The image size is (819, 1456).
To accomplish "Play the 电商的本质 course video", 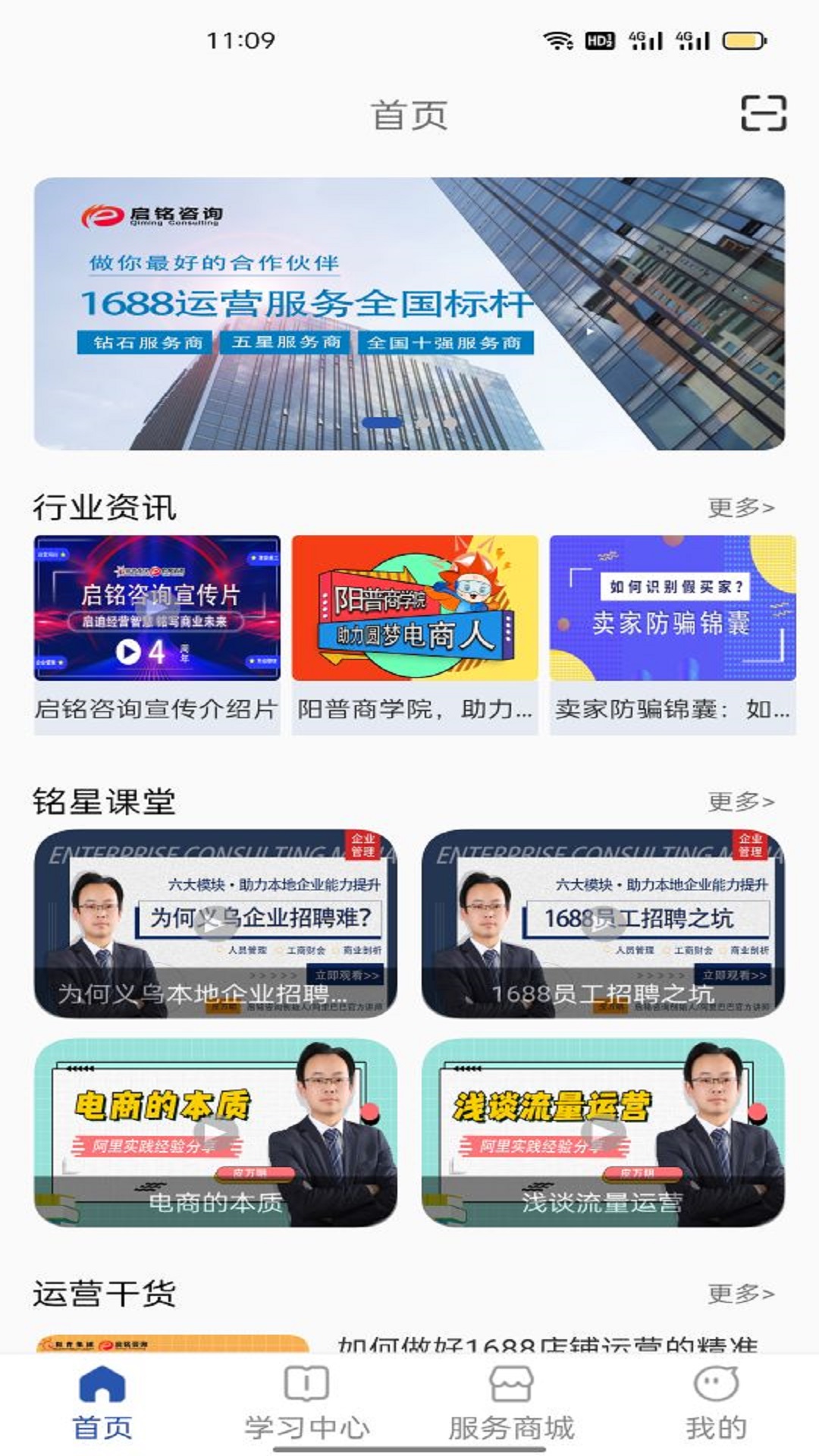I will click(216, 1133).
